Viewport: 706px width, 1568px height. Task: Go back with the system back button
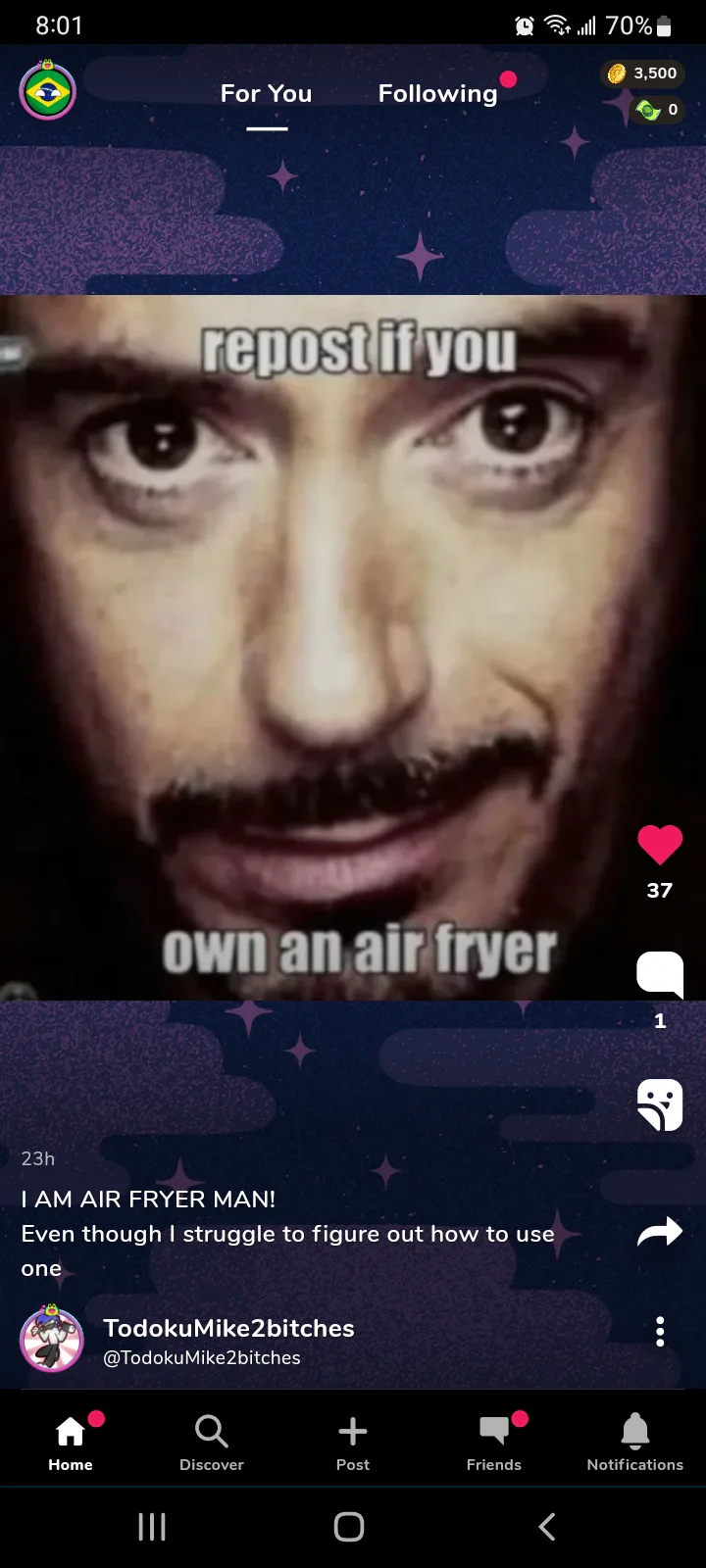coord(547,1526)
